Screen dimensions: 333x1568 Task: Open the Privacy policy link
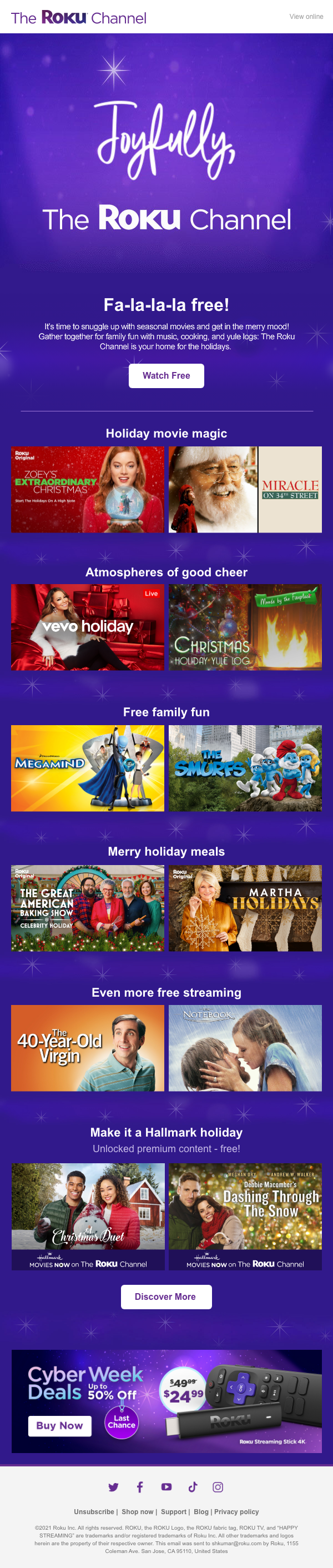click(236, 1511)
